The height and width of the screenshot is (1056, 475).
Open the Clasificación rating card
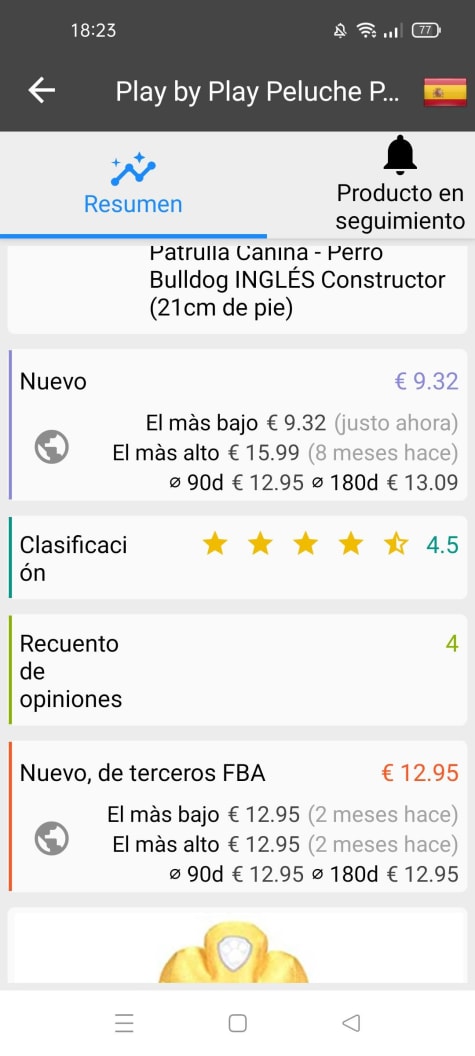238,557
